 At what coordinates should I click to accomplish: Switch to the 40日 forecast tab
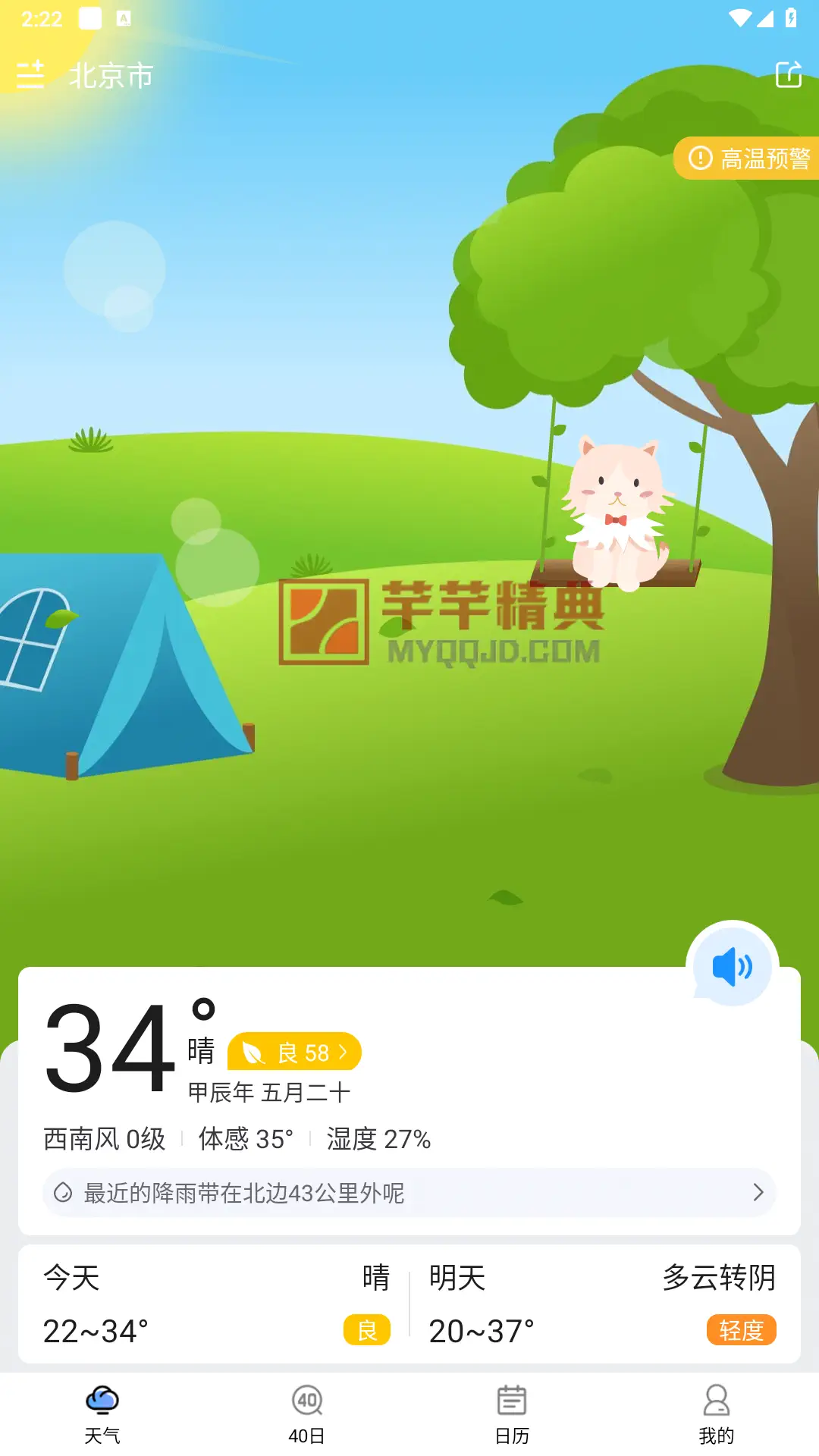[x=307, y=1414]
